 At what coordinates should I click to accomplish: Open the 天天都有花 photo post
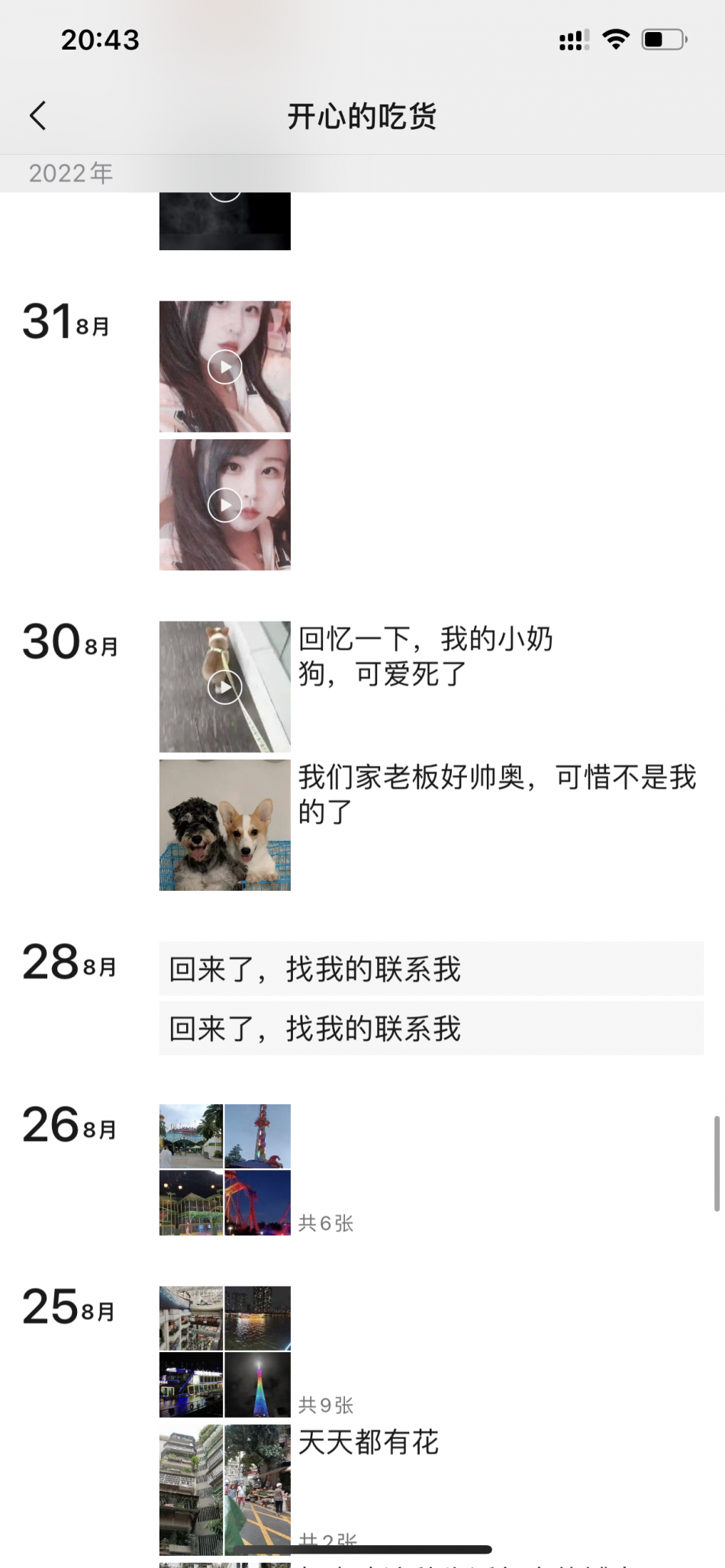click(x=224, y=1489)
